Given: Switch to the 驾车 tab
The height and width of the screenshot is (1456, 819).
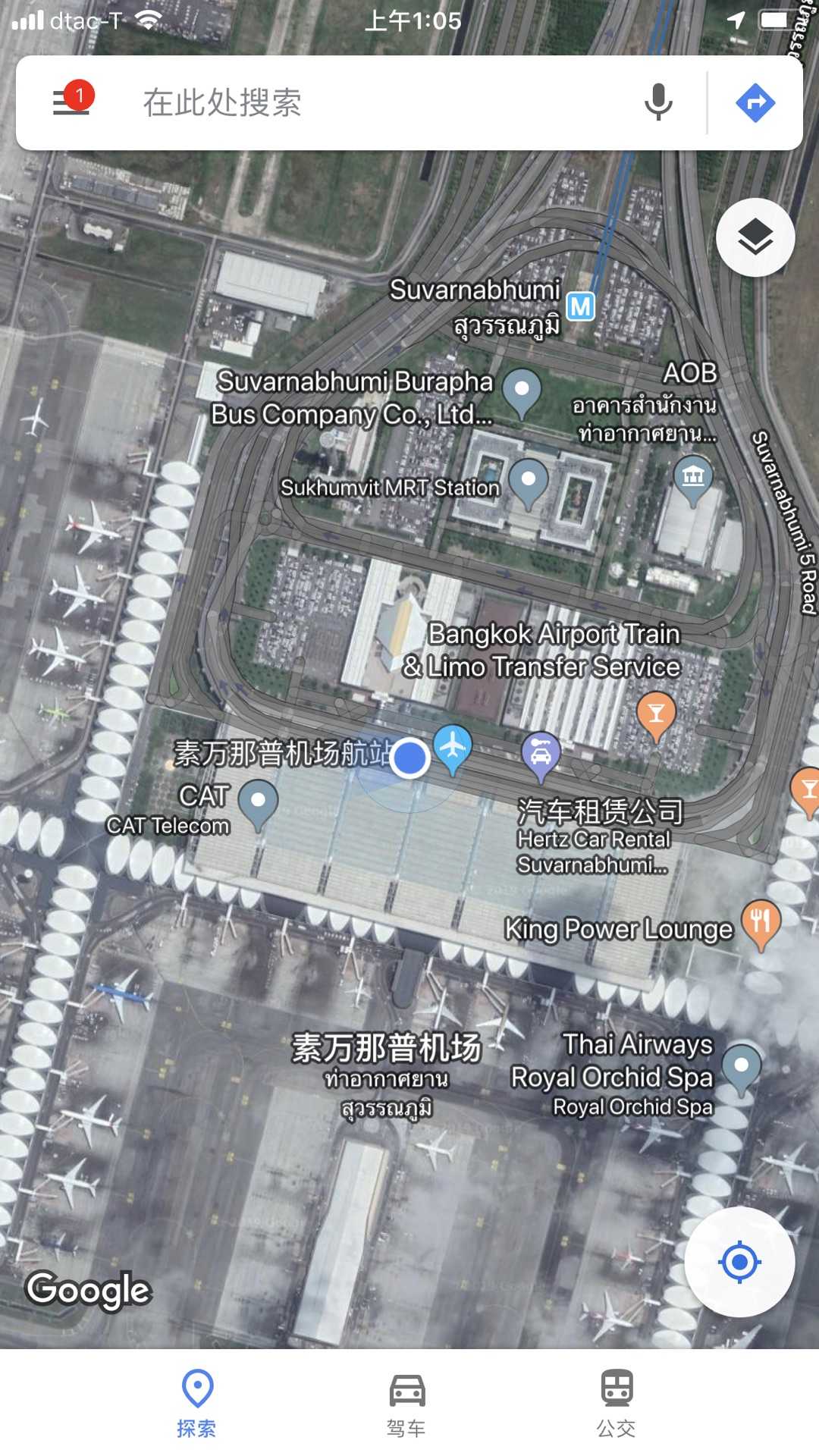Looking at the screenshot, I should 407,1403.
